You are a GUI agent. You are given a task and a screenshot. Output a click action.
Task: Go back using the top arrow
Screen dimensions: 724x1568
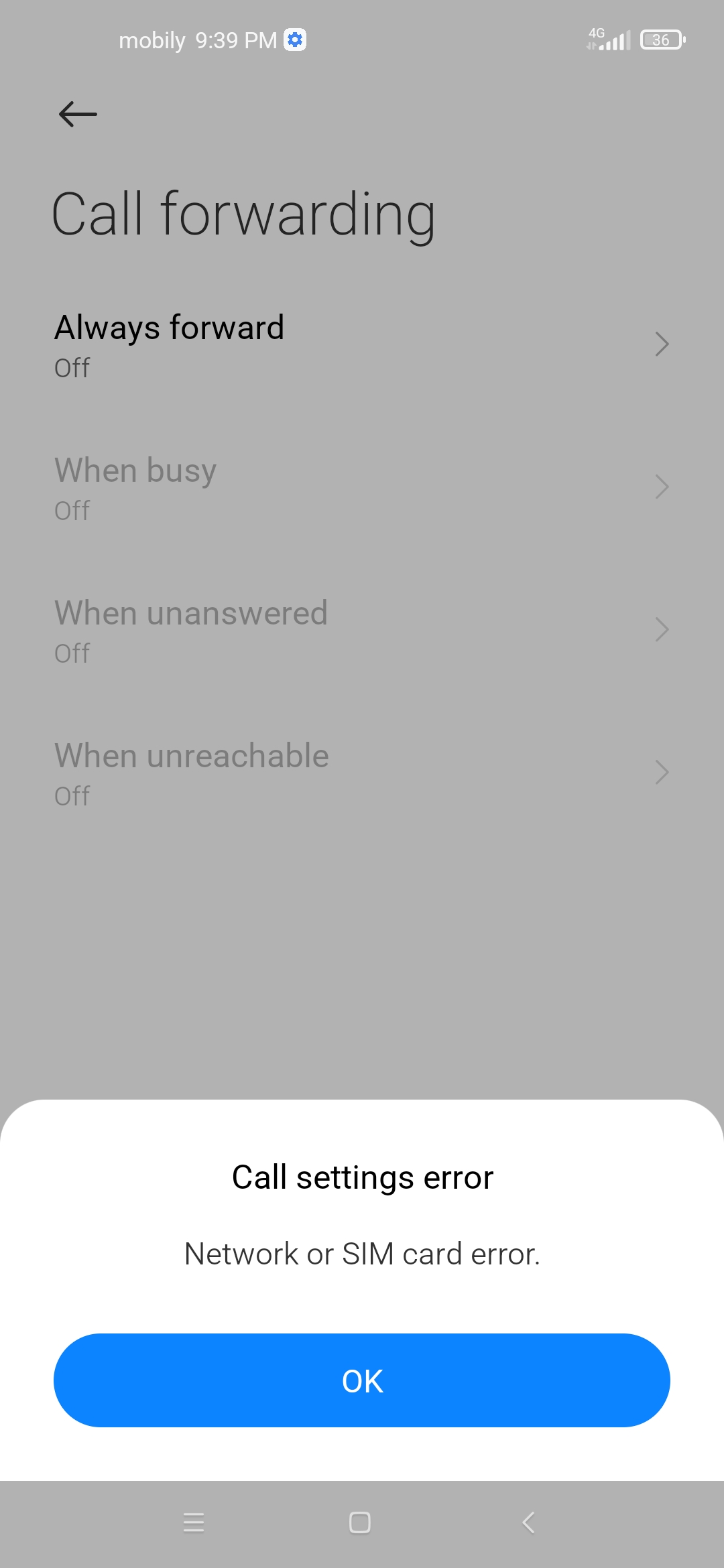[78, 114]
